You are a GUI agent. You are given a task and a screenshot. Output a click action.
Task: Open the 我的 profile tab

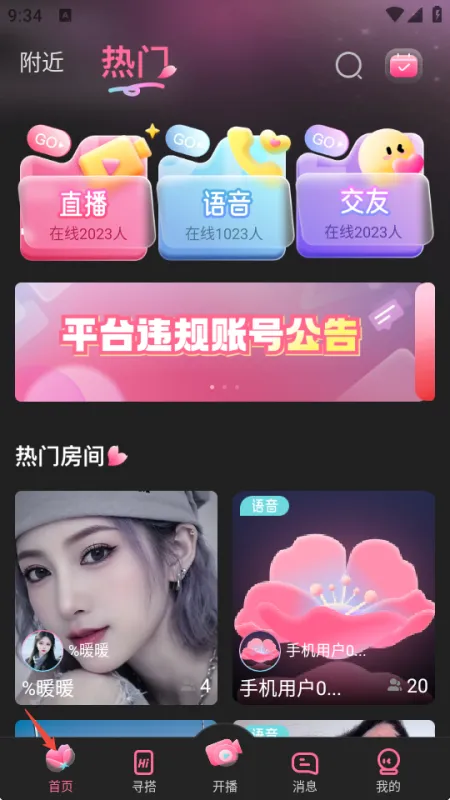click(x=388, y=770)
